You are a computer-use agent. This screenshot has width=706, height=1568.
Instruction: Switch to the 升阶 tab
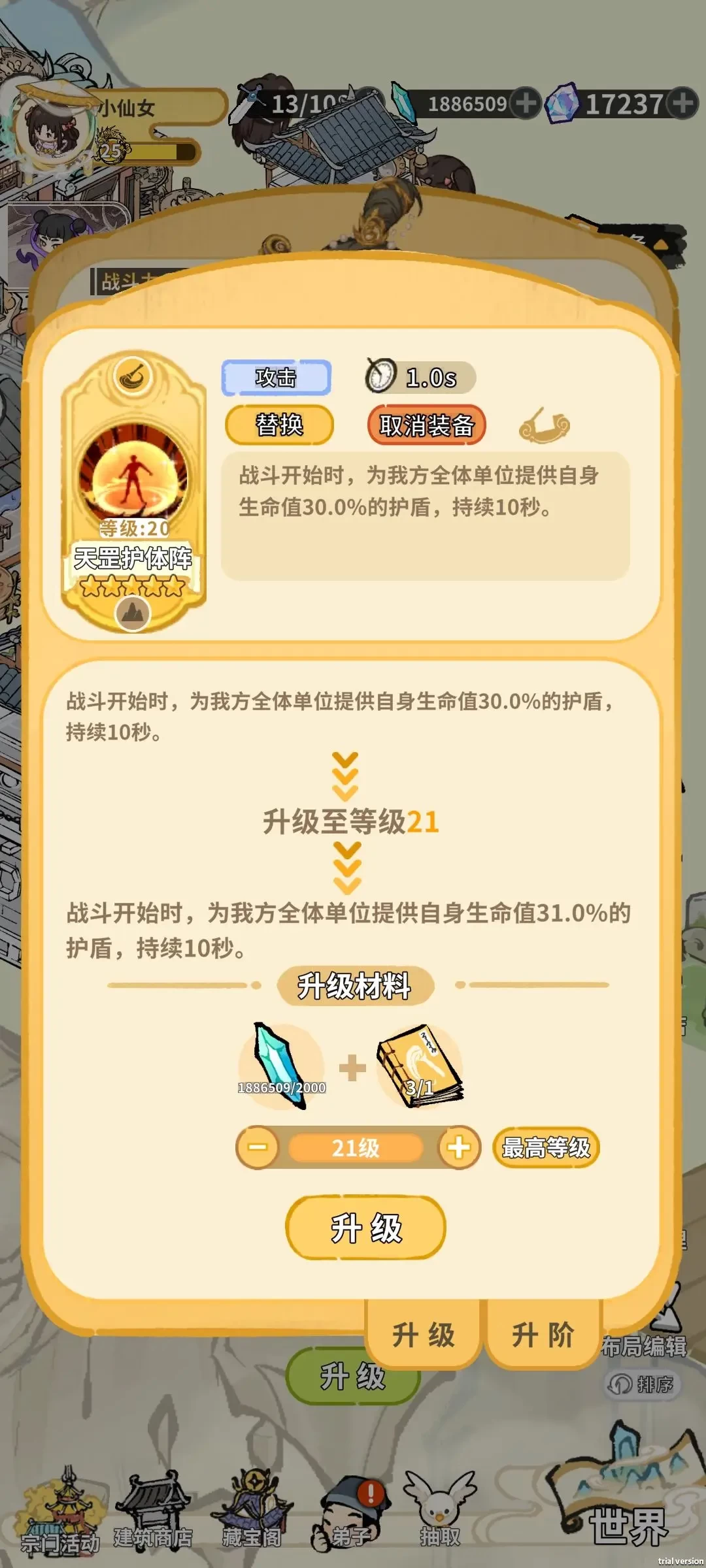[543, 1335]
